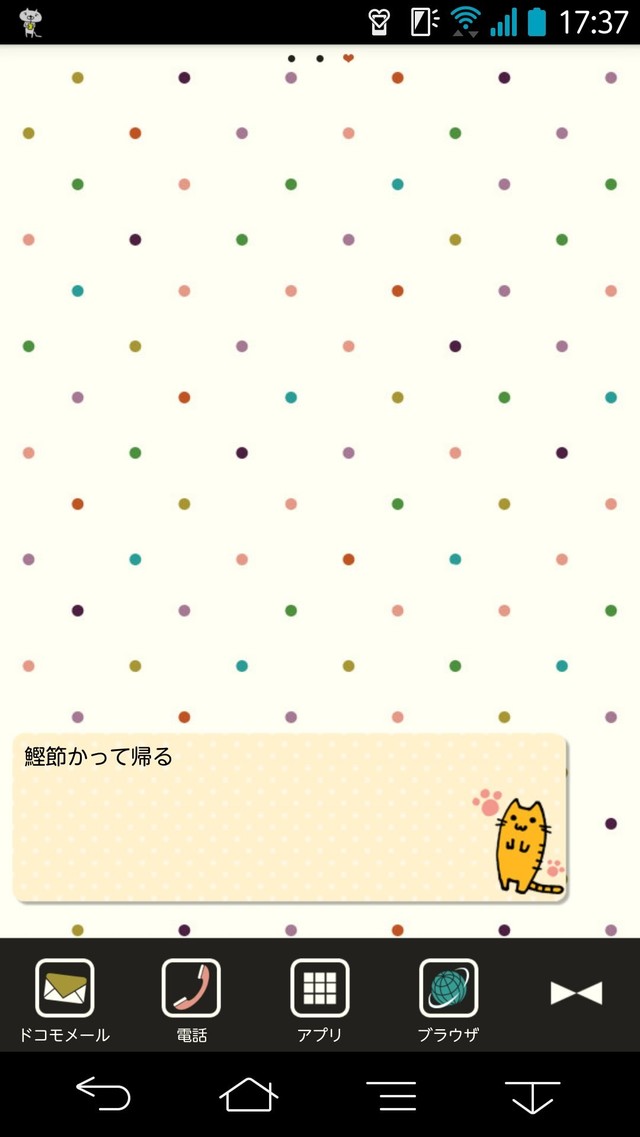Launch the ブラウザ browser

tap(448, 988)
